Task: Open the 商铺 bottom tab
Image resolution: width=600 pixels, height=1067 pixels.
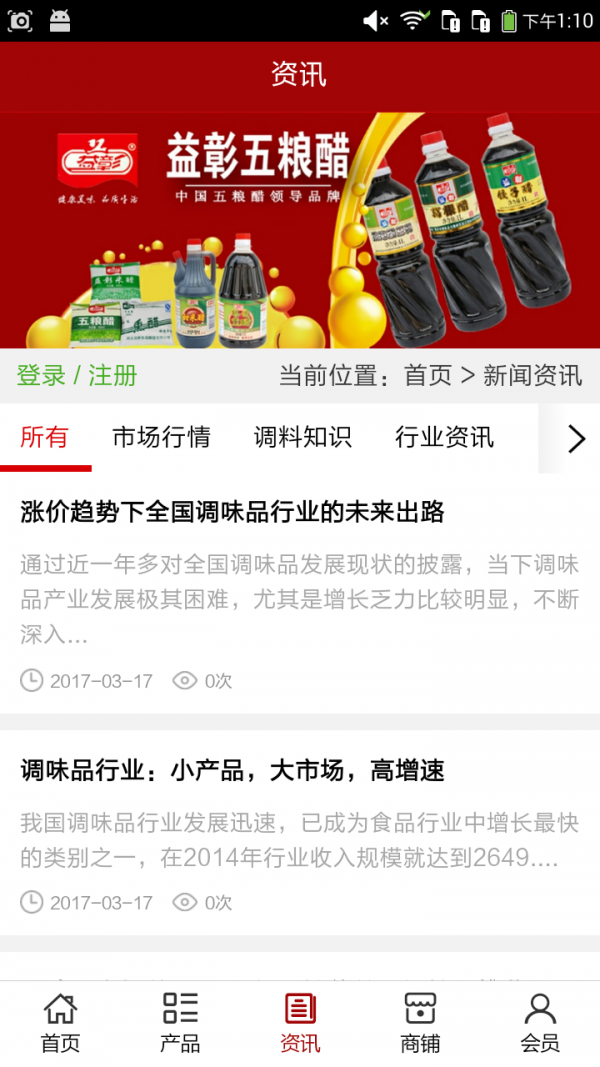Action: pyautogui.click(x=420, y=1023)
